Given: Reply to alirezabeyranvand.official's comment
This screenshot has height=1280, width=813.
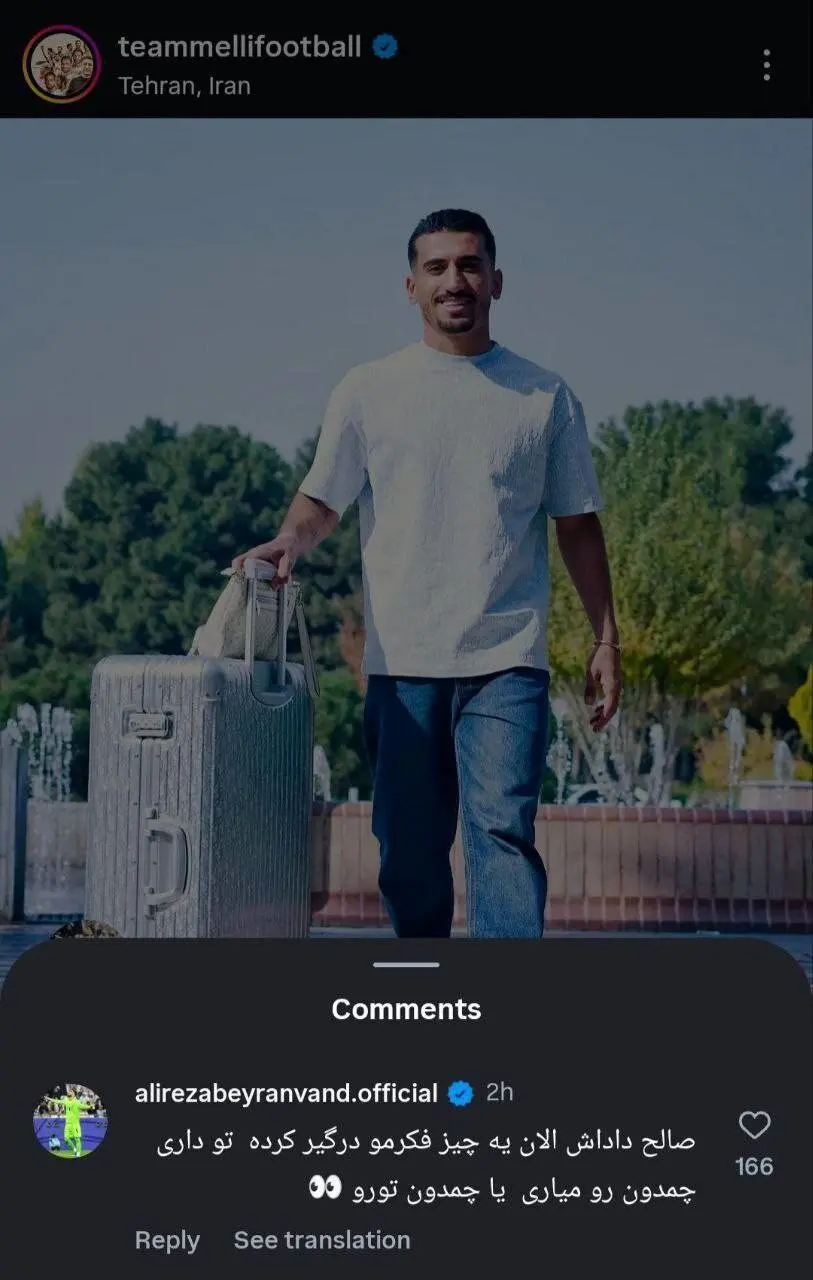Looking at the screenshot, I should [167, 1240].
